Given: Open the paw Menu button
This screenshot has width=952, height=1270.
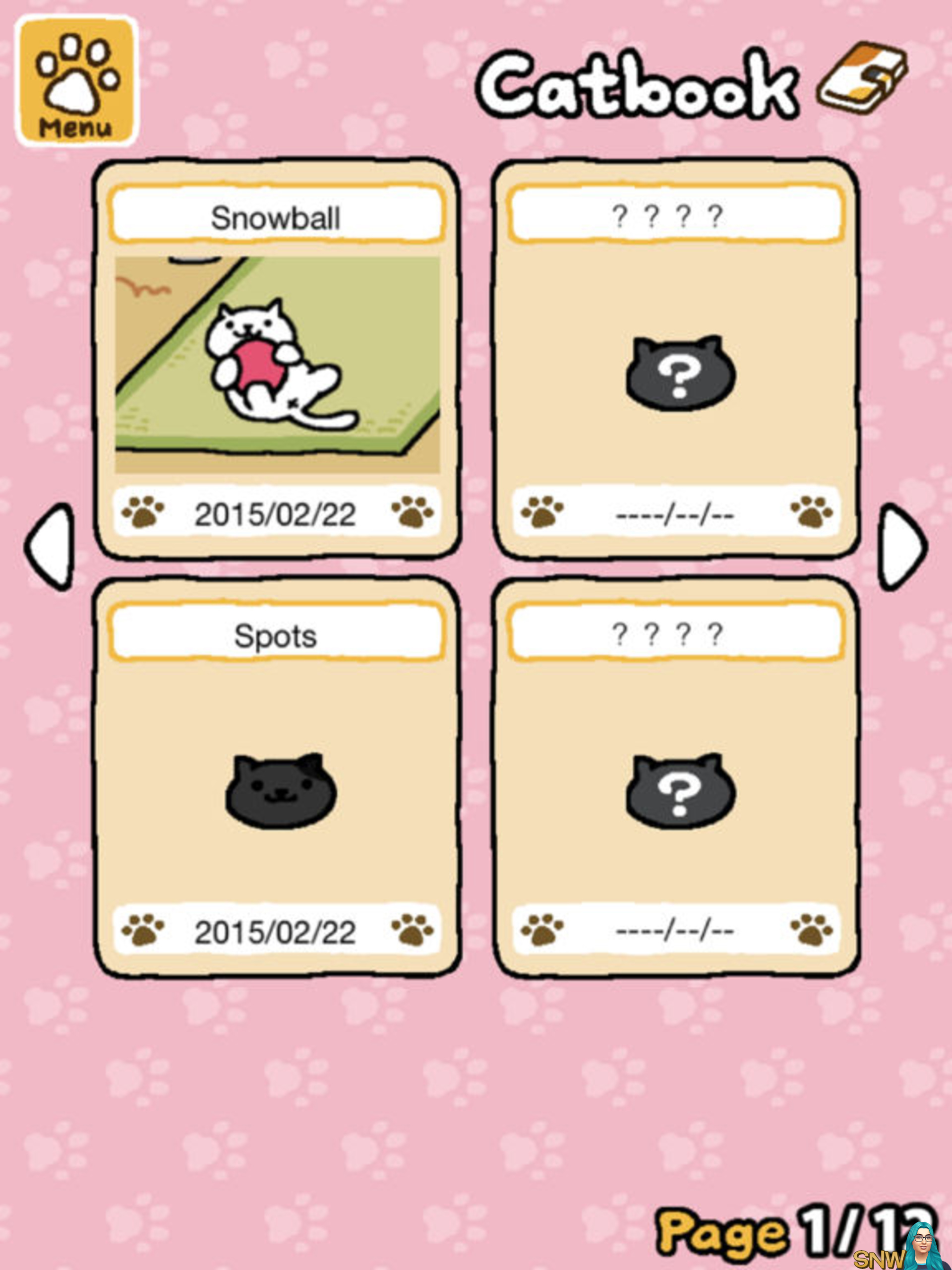Looking at the screenshot, I should click(76, 81).
